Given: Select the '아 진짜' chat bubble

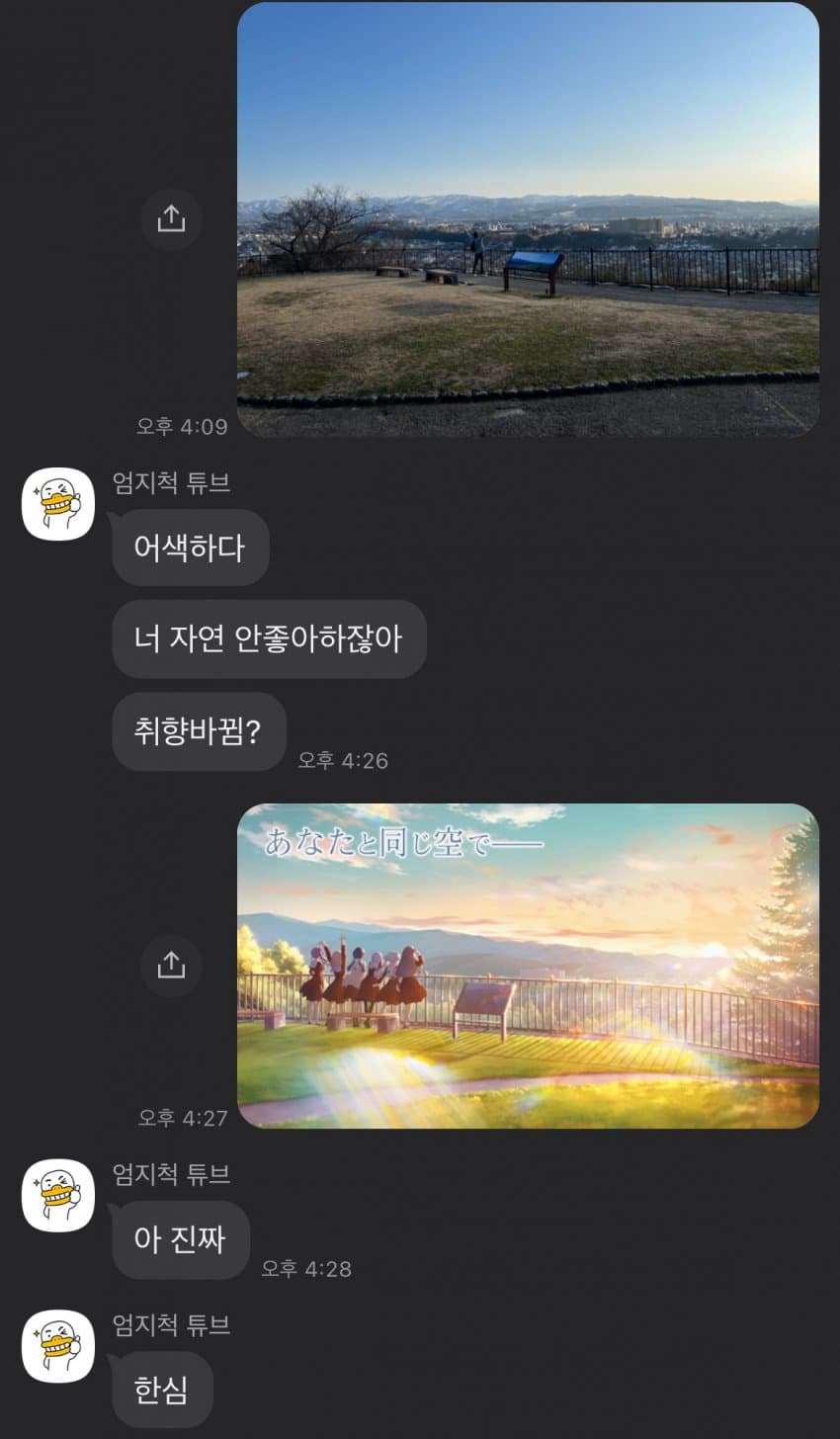Looking at the screenshot, I should coord(180,1241).
